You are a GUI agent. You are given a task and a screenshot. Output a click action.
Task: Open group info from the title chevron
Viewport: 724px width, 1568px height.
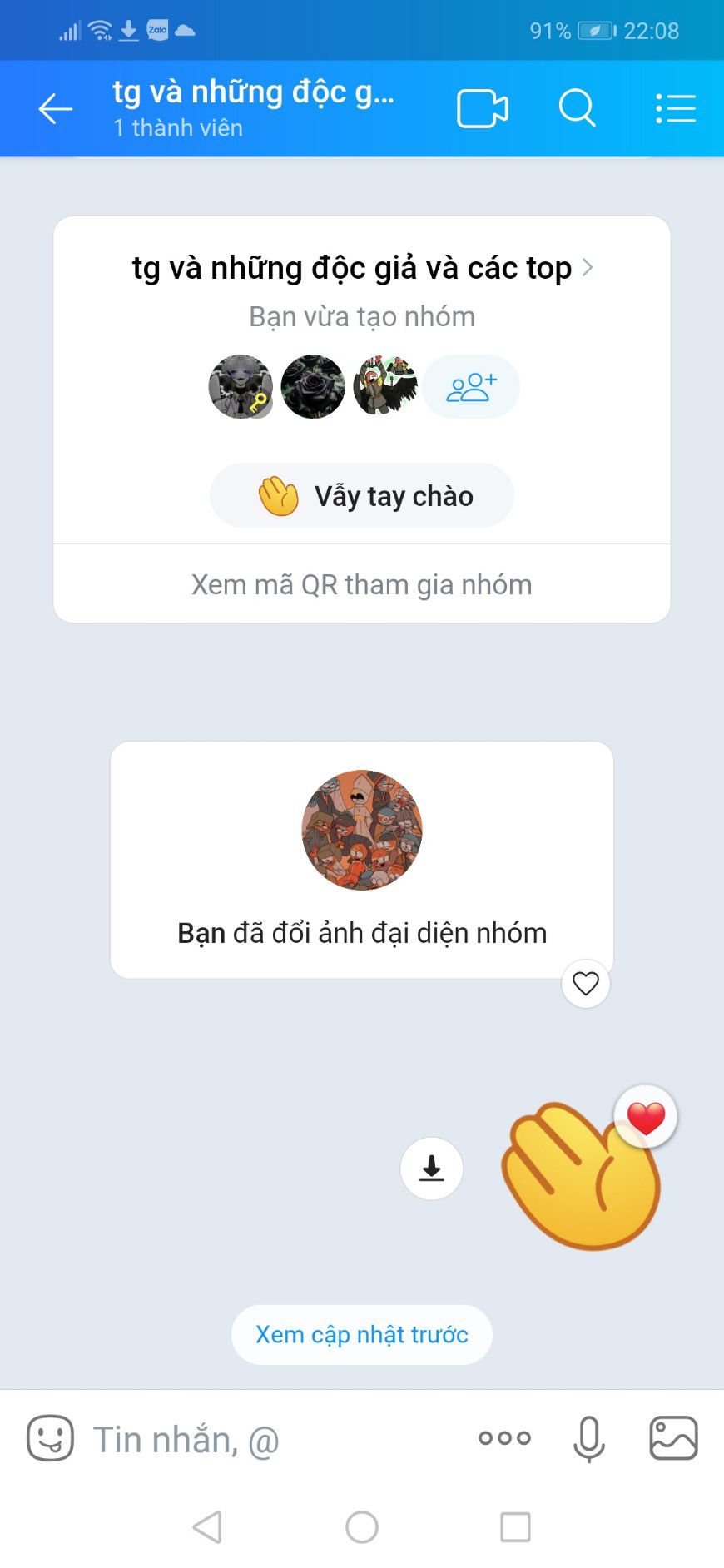tap(588, 267)
